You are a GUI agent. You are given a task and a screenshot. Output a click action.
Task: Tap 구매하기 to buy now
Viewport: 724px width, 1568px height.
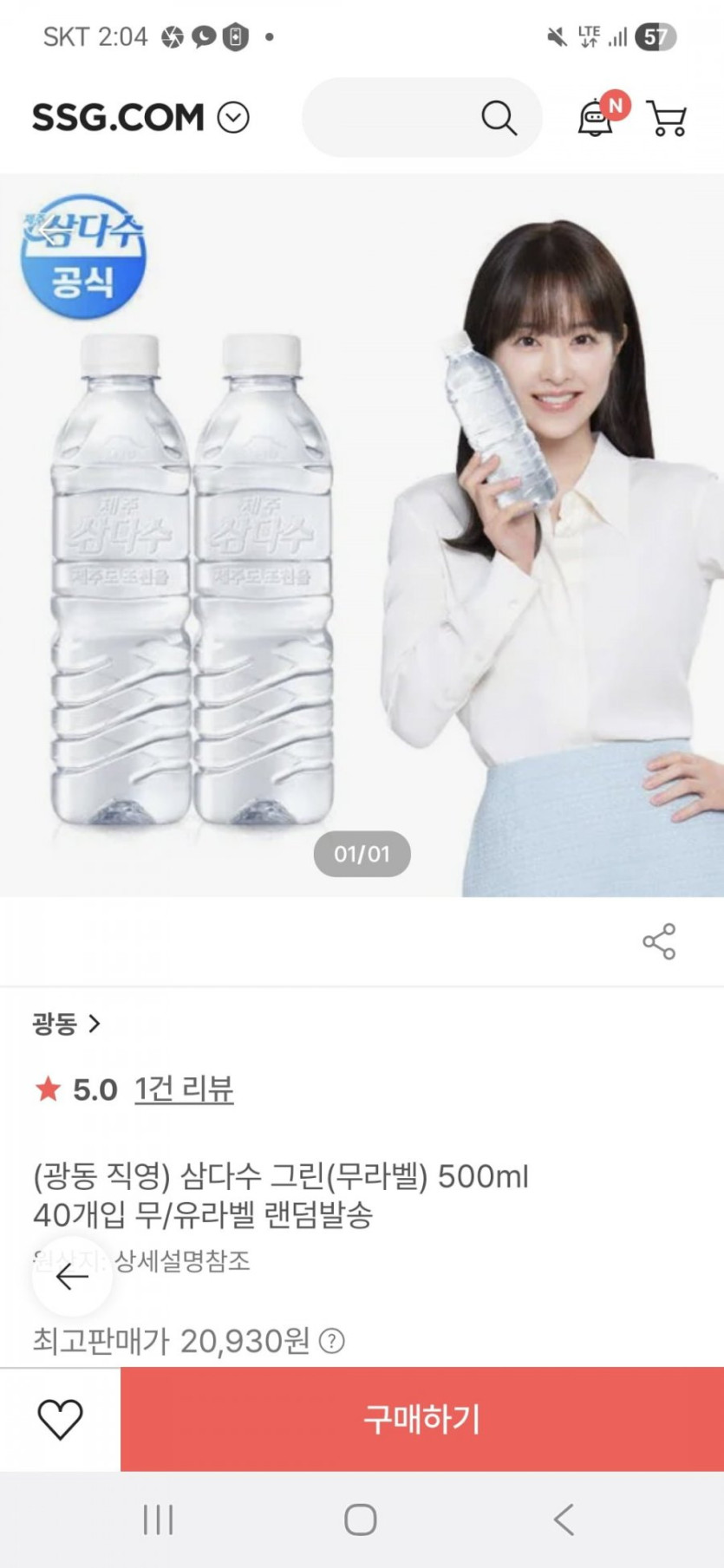[421, 1419]
